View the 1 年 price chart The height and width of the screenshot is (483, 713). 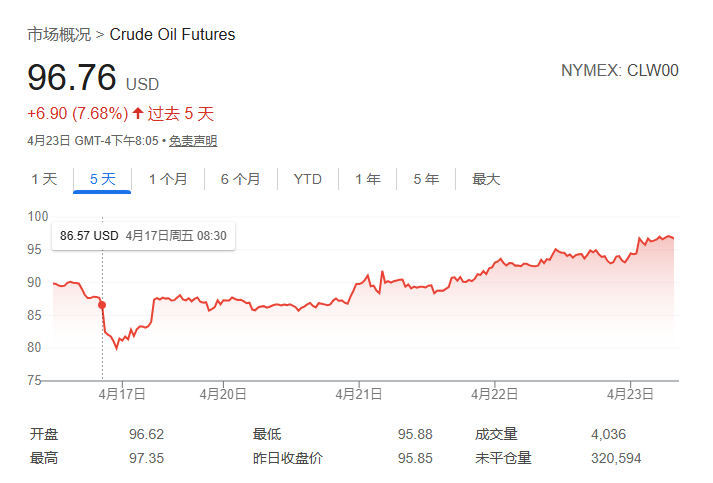[x=367, y=180]
